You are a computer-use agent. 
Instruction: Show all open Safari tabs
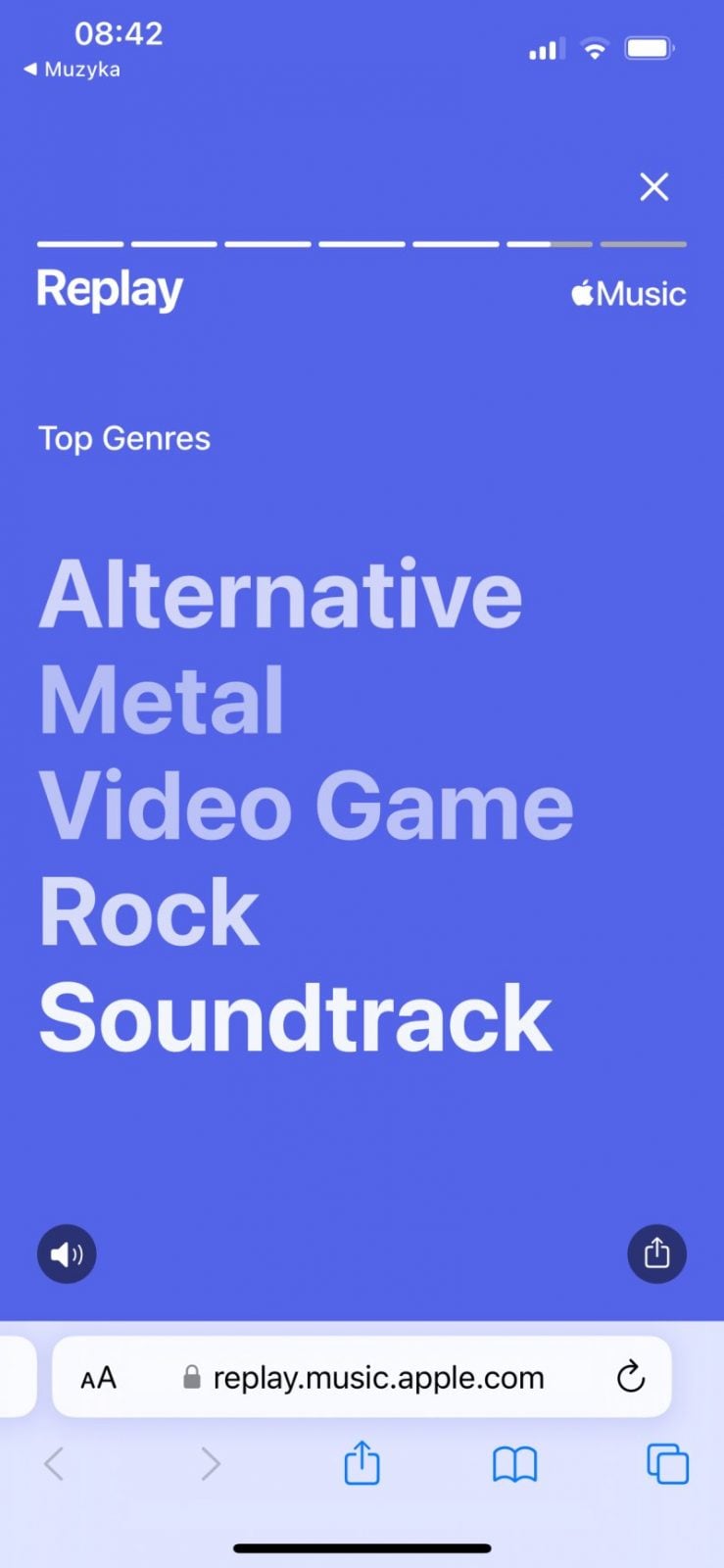point(667,1464)
